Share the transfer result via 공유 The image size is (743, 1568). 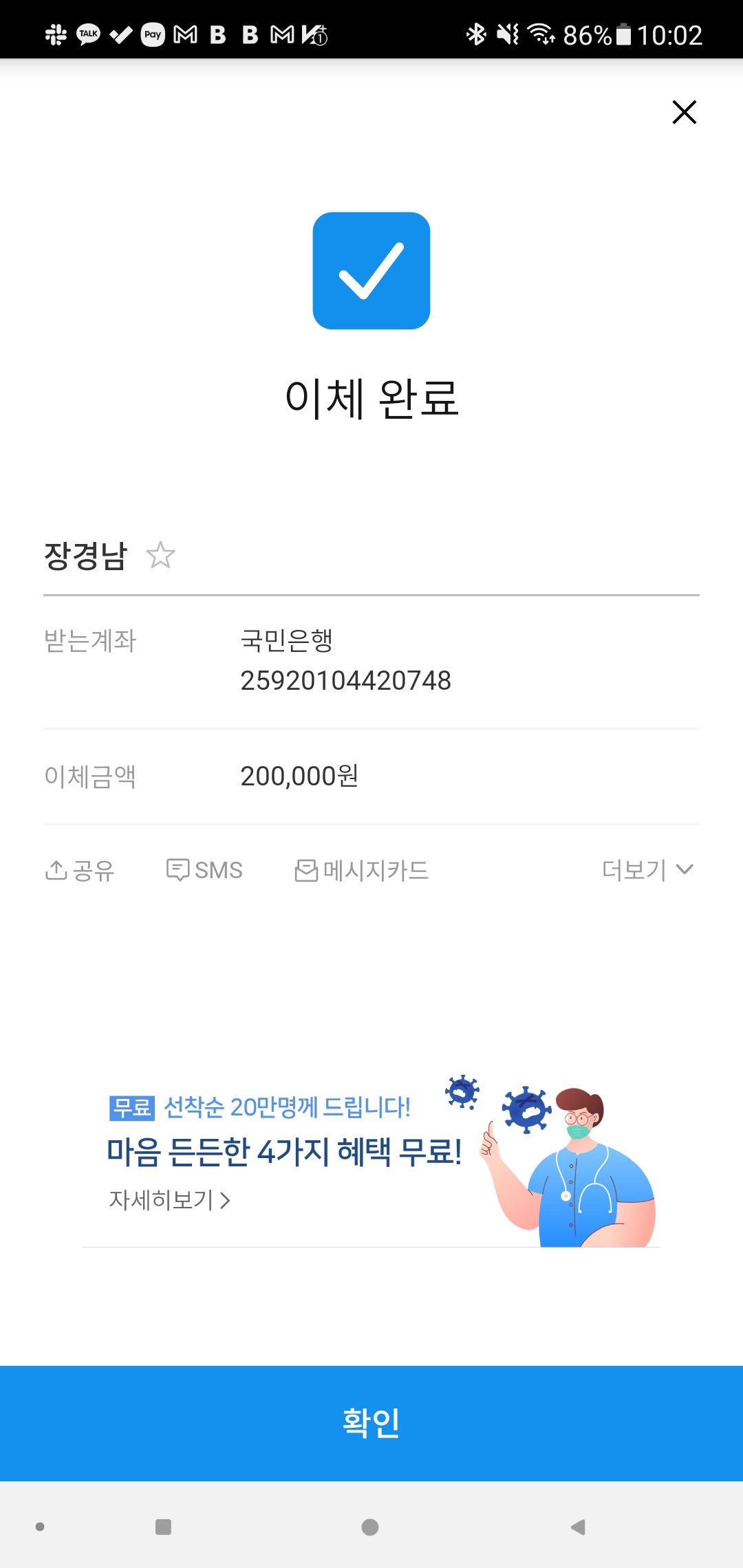(x=80, y=870)
